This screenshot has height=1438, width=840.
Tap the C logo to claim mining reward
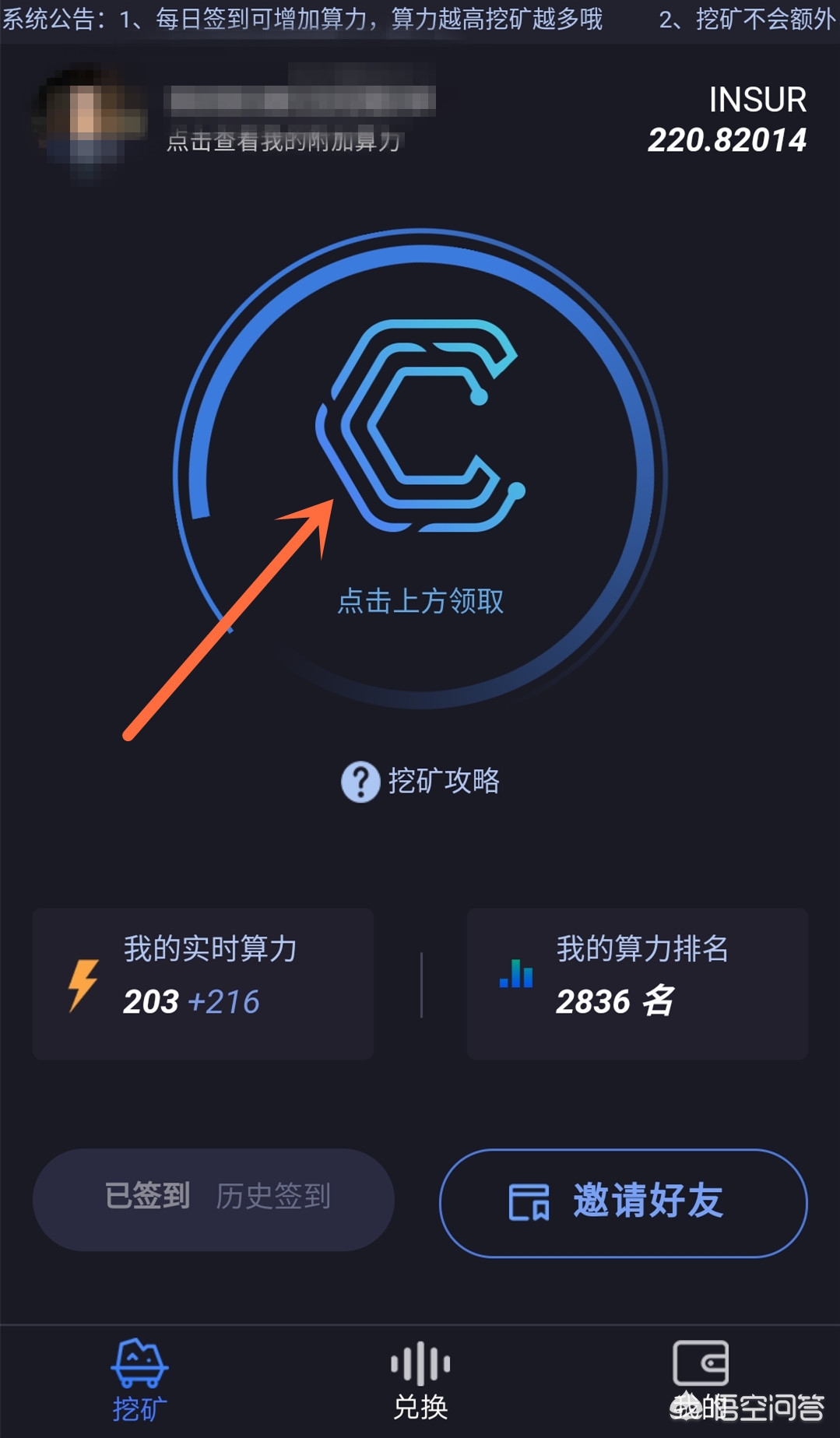pos(420,425)
